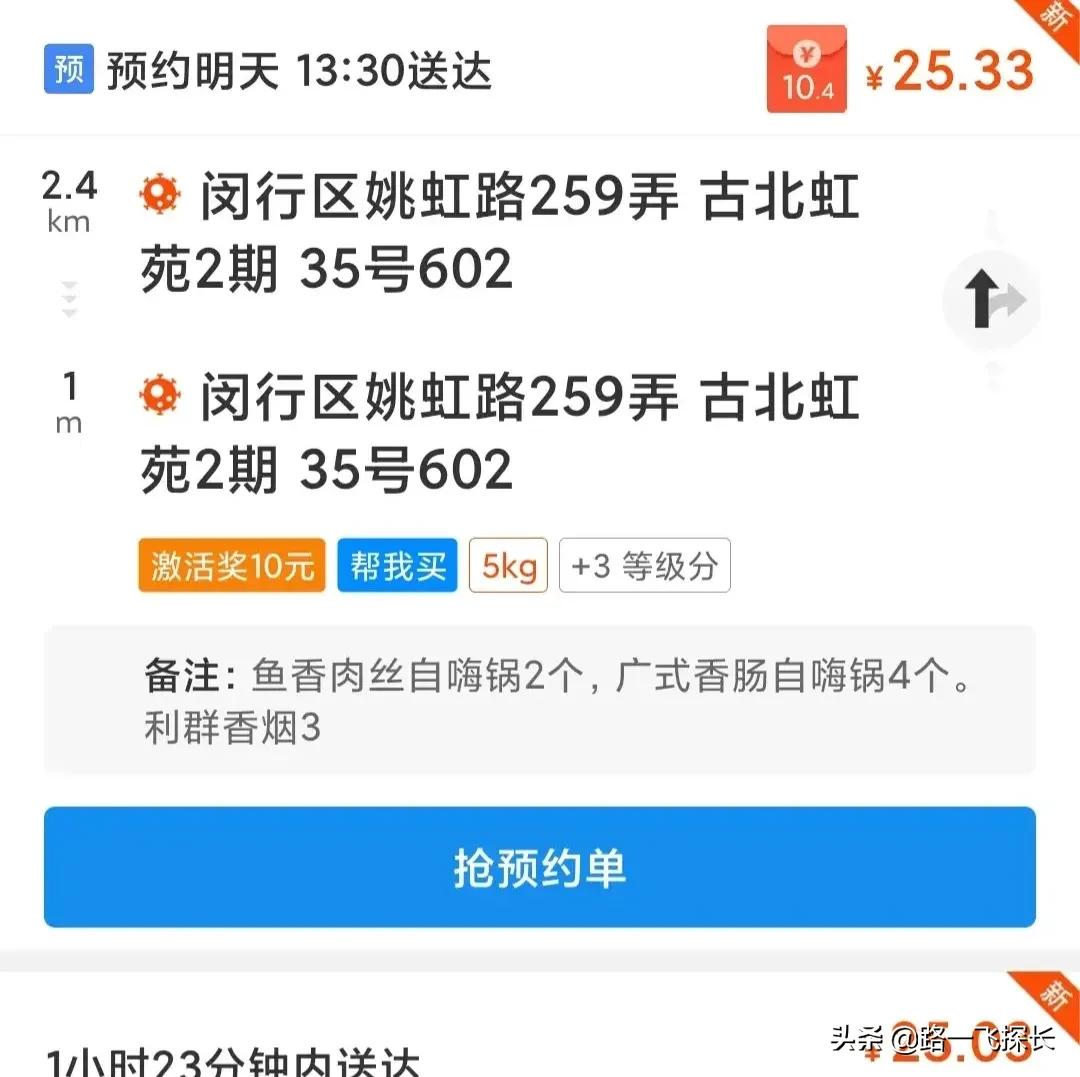Open route navigation arrow icon
Image resolution: width=1080 pixels, height=1077 pixels.
[991, 300]
